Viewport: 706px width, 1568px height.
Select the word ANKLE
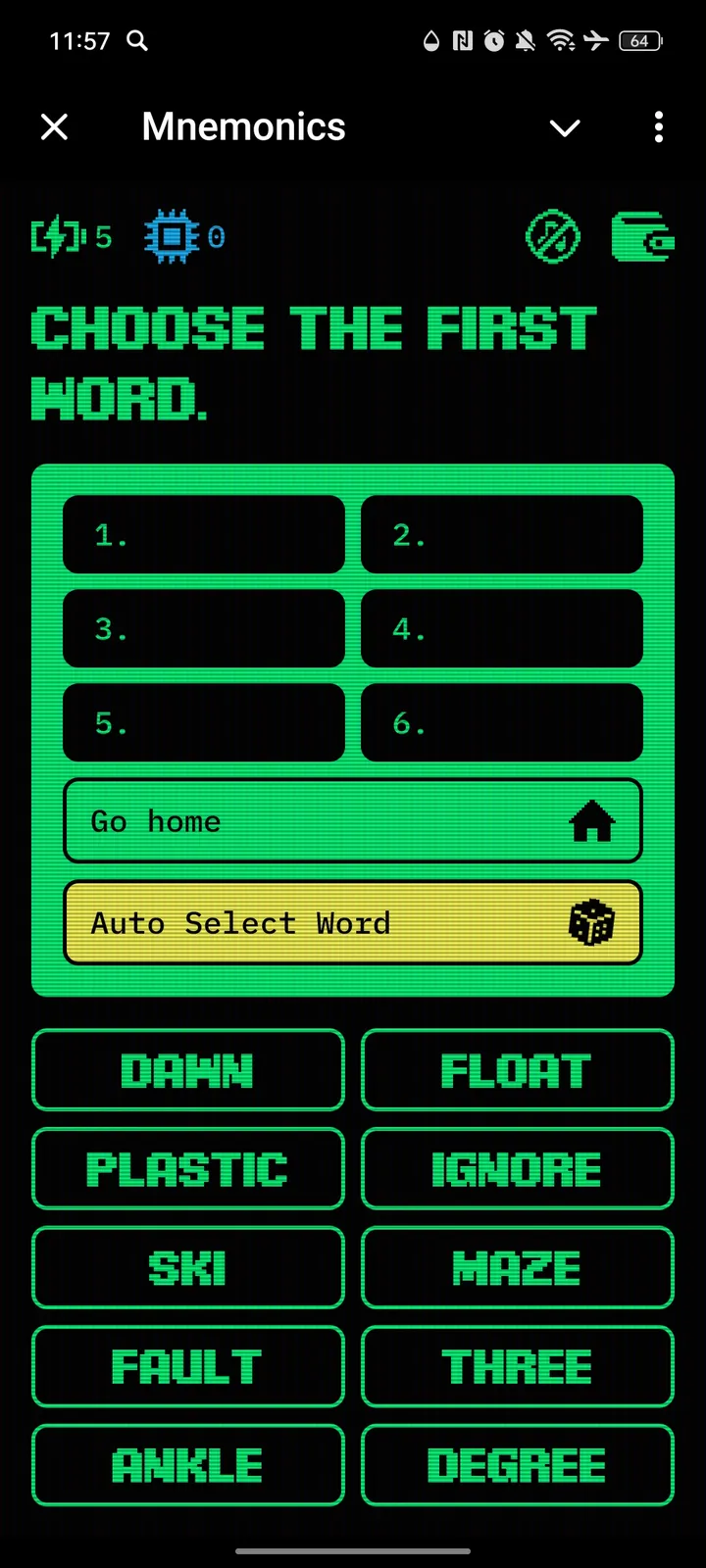coord(187,1464)
